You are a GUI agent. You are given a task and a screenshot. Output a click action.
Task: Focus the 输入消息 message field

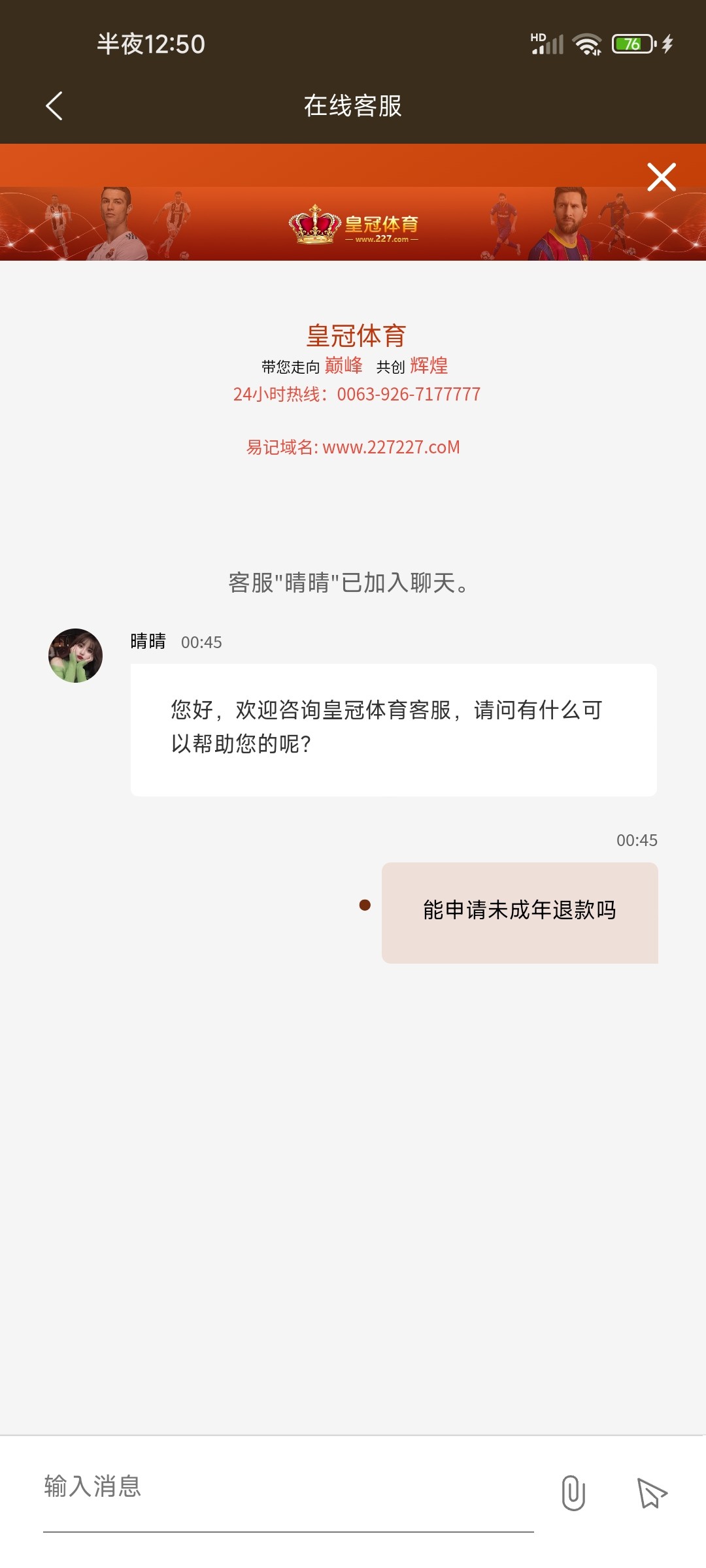pos(288,1487)
